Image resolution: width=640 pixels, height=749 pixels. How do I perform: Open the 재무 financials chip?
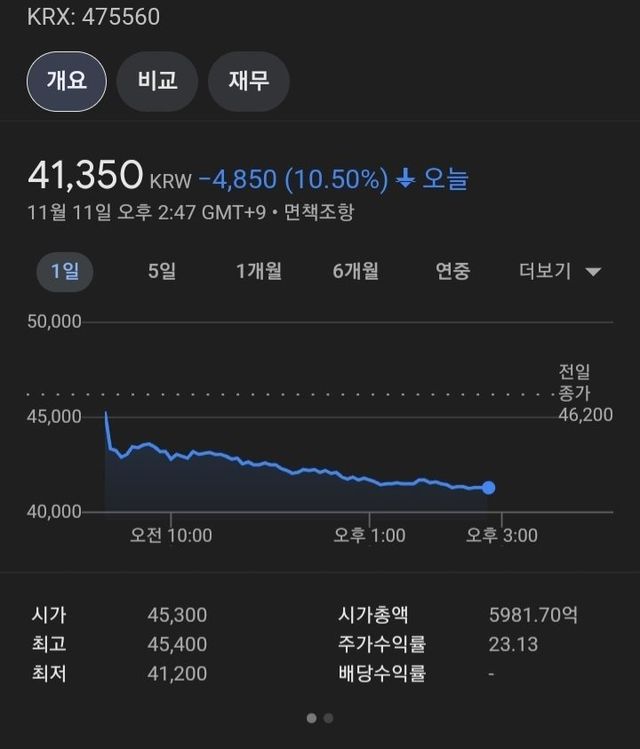point(248,81)
